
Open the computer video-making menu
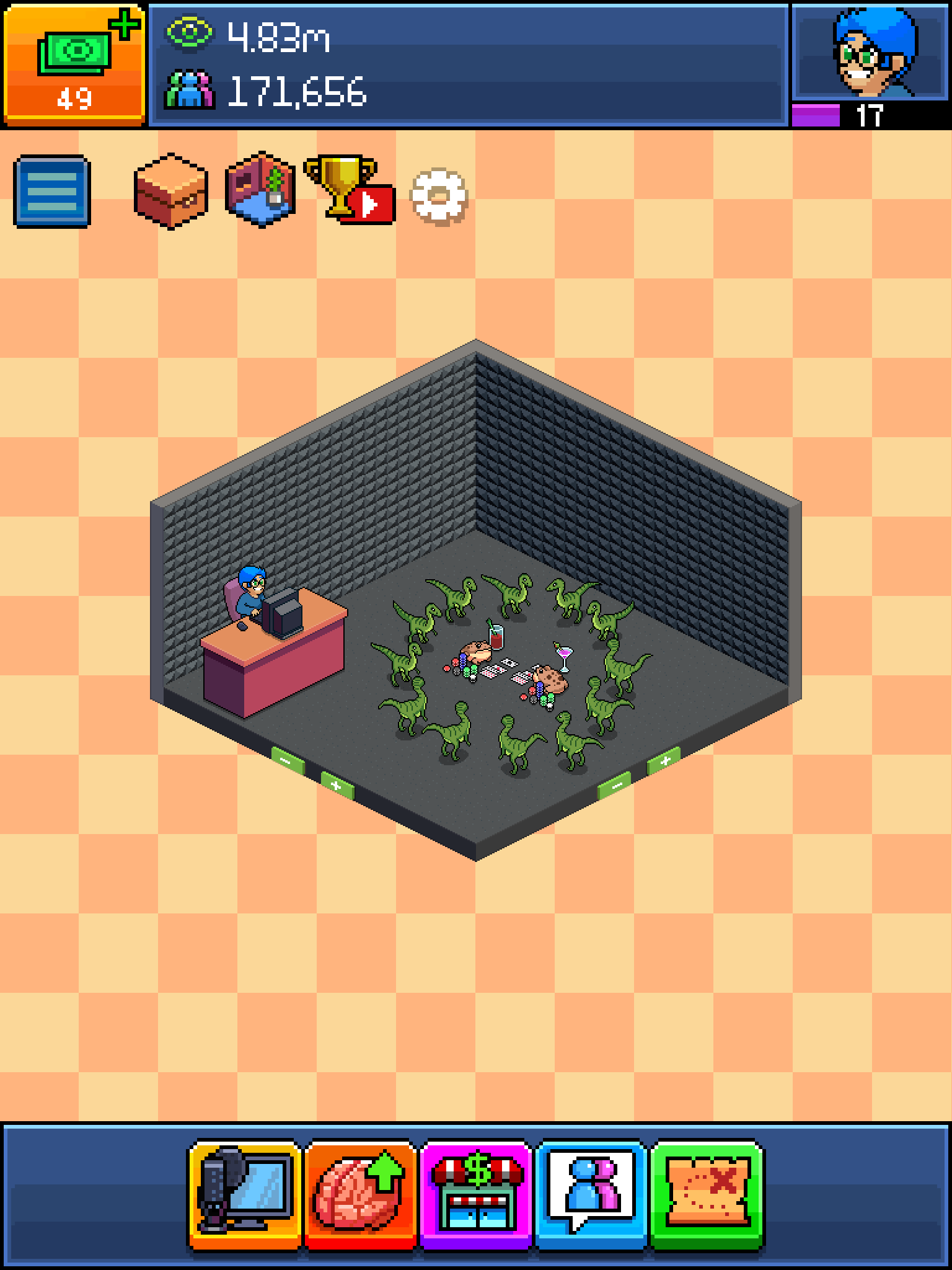pos(245,1194)
